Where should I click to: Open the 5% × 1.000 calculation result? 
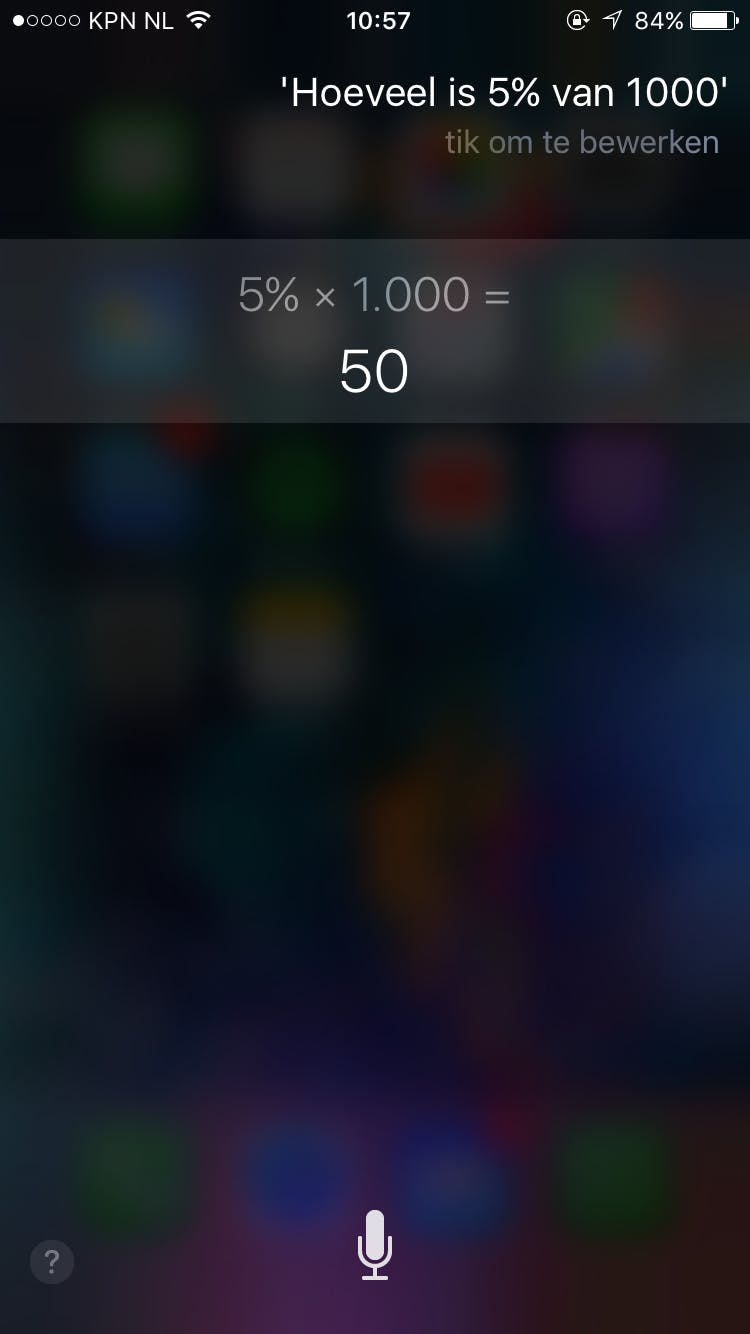coord(374,332)
